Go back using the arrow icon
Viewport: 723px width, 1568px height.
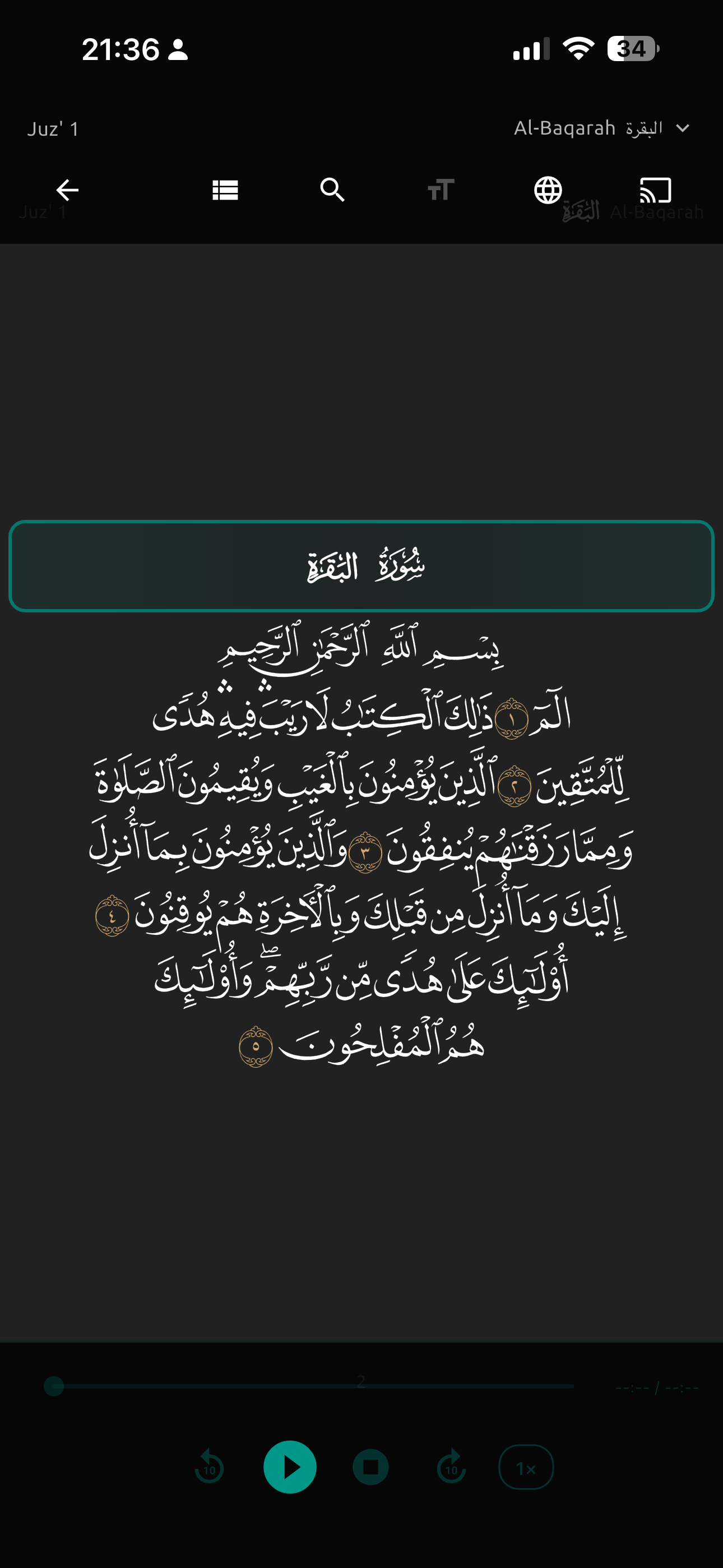click(x=67, y=190)
